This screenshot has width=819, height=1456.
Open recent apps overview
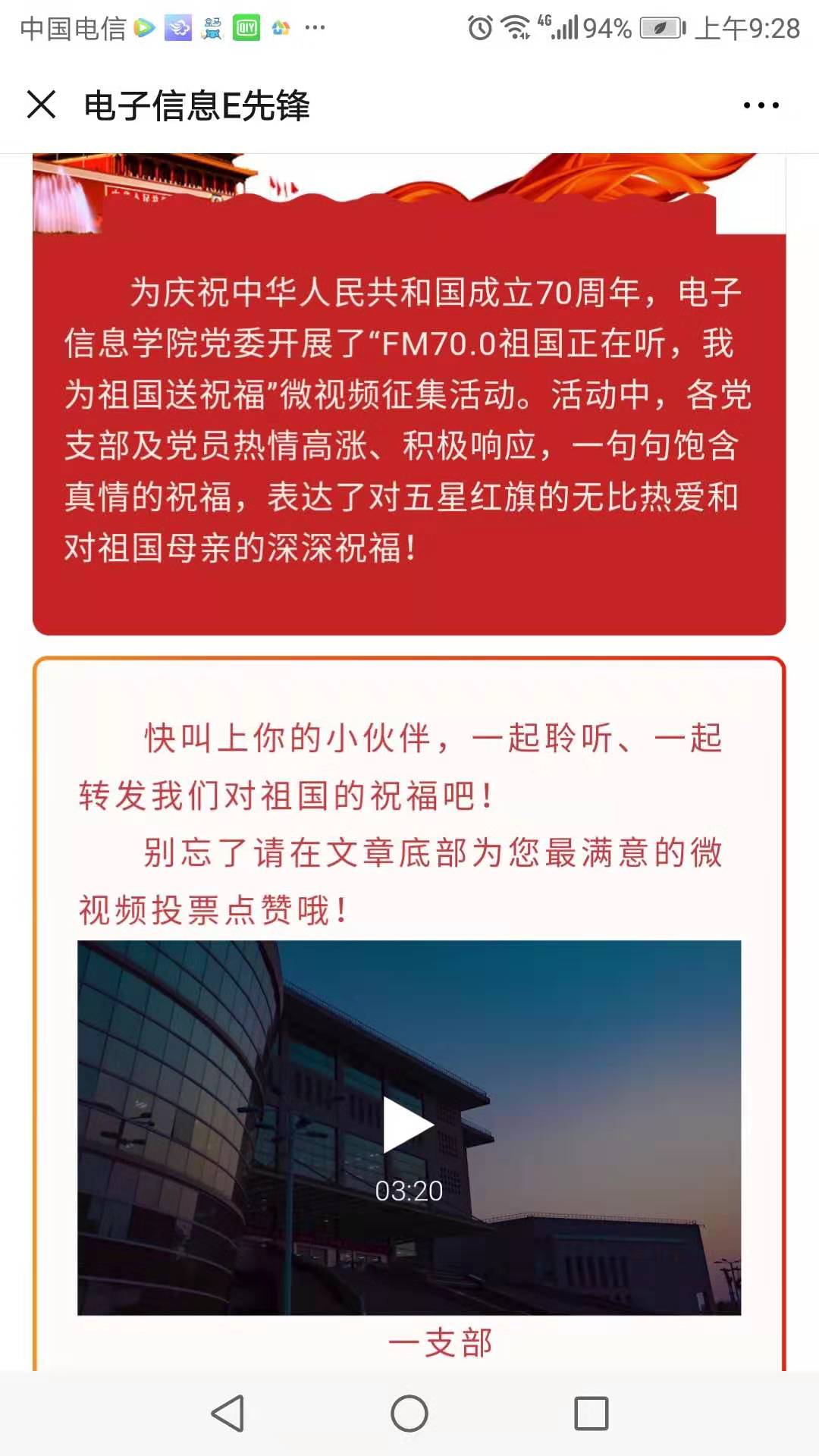tap(591, 1414)
